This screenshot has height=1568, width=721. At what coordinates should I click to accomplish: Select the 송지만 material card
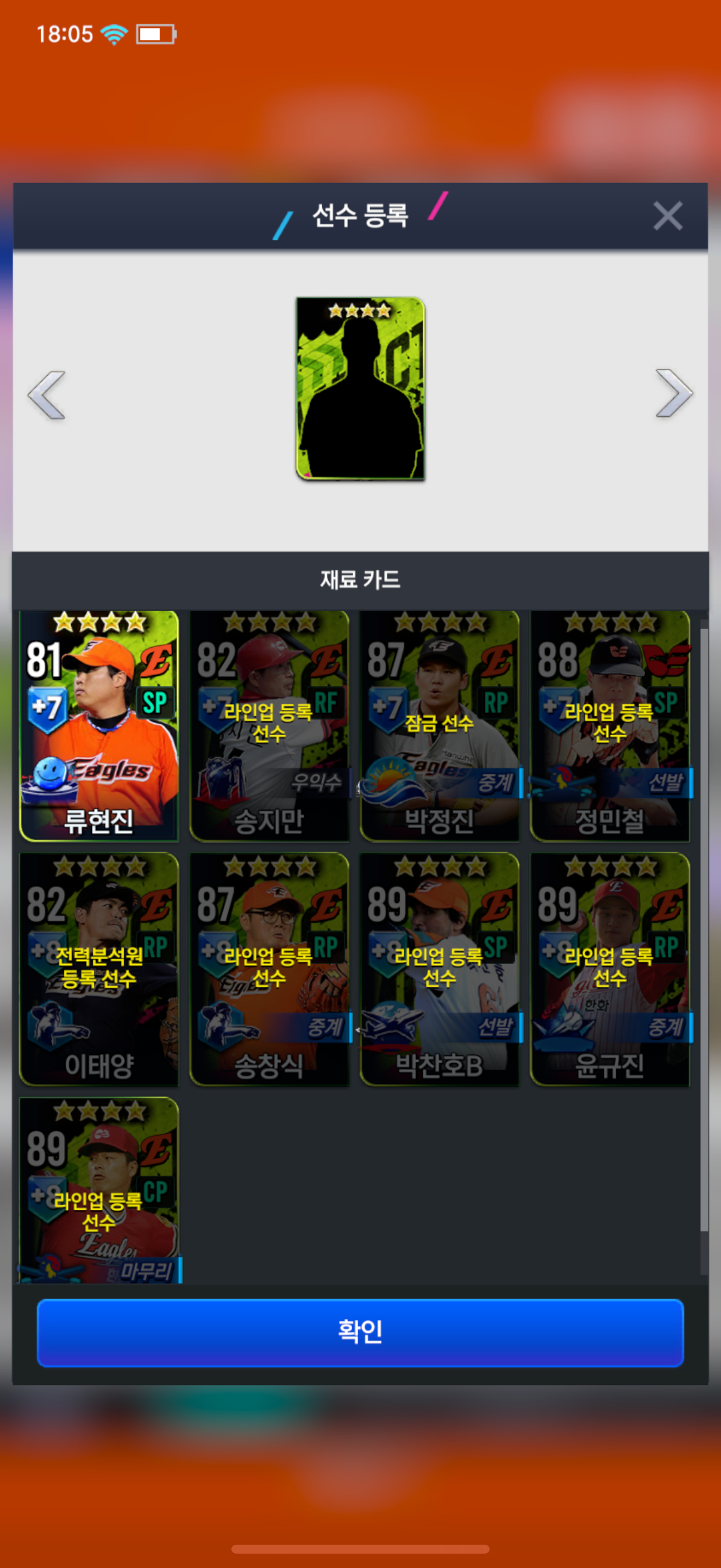[x=269, y=726]
